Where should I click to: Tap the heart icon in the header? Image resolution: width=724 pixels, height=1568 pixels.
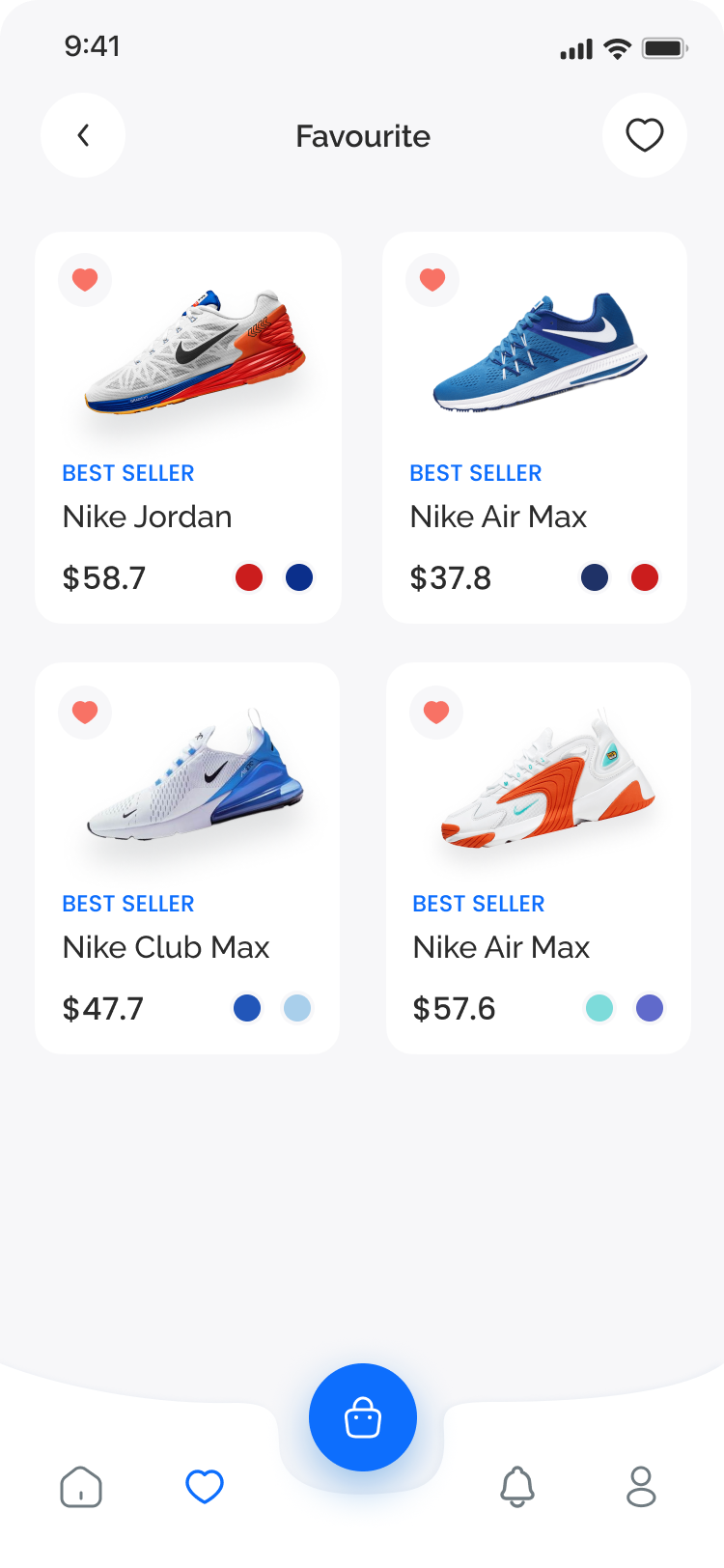(x=645, y=135)
